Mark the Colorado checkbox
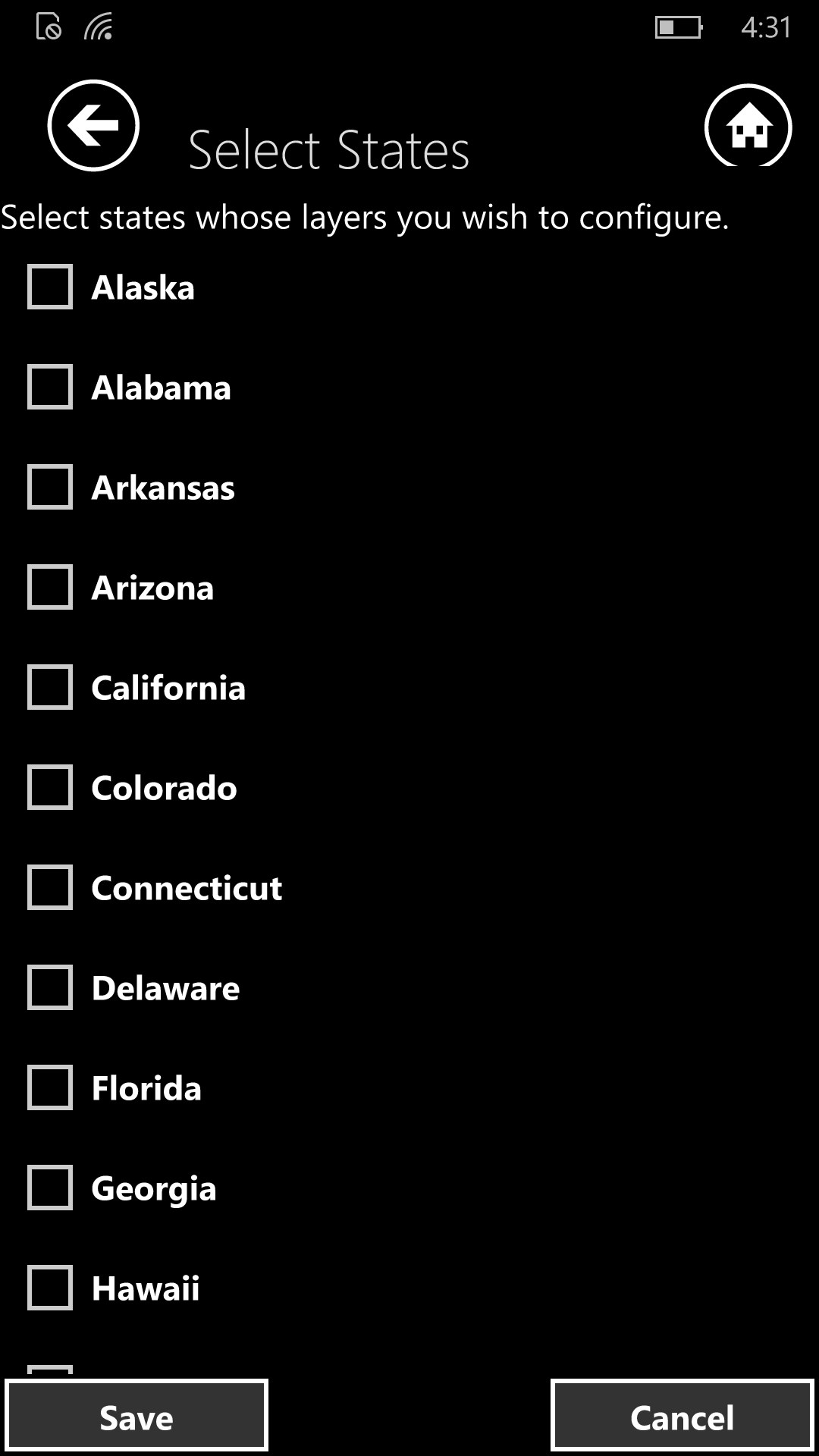The height and width of the screenshot is (1456, 819). pyautogui.click(x=50, y=787)
